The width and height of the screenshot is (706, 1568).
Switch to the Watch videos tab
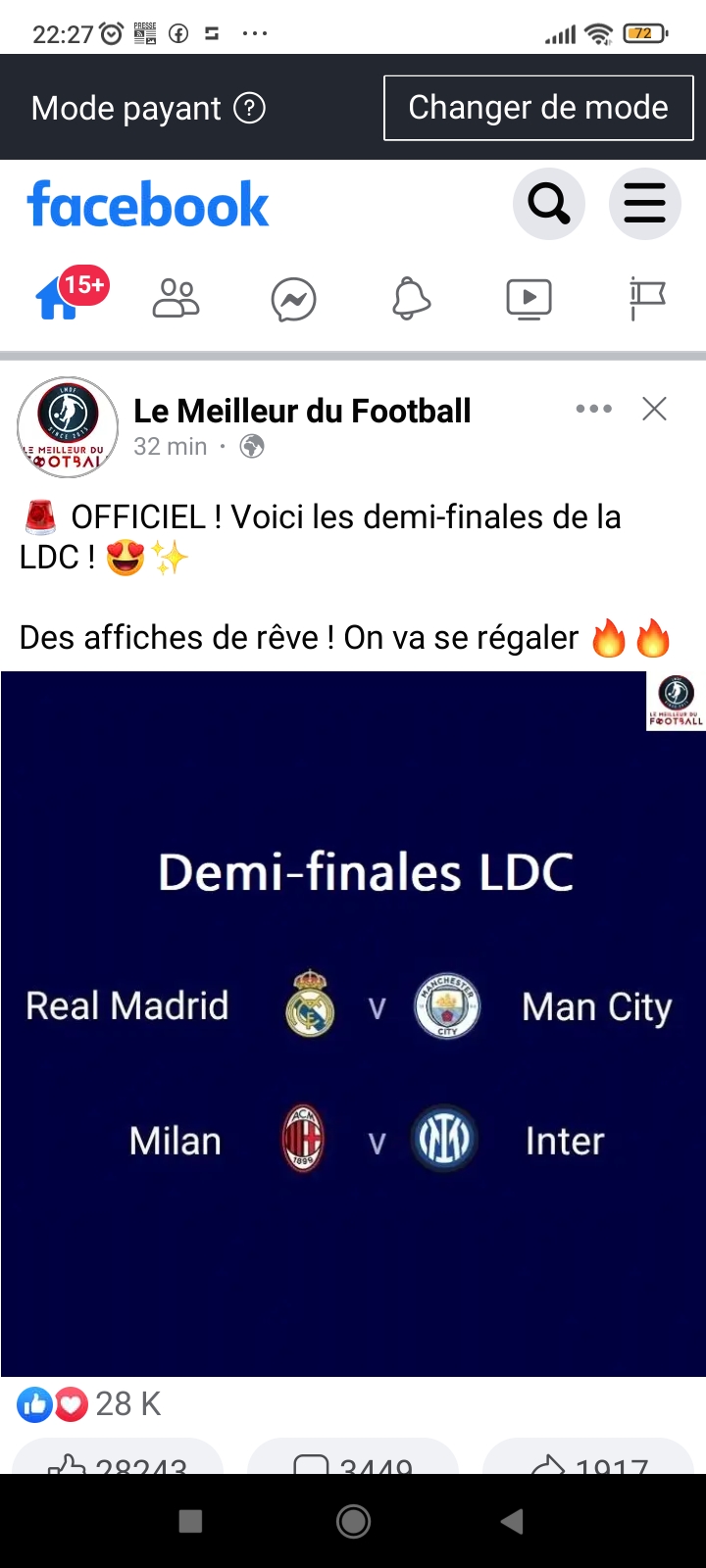529,298
